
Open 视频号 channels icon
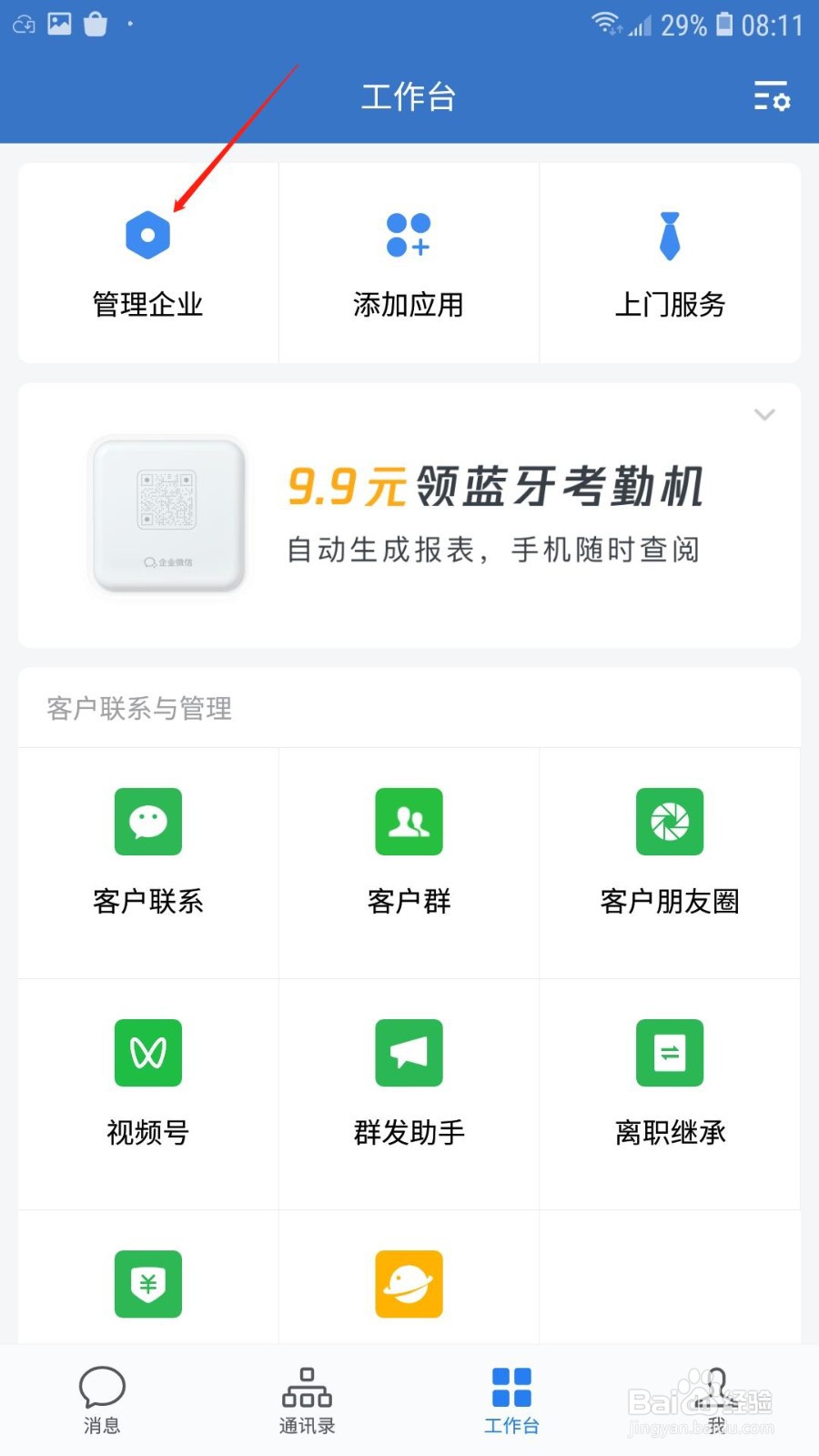pos(147,1053)
